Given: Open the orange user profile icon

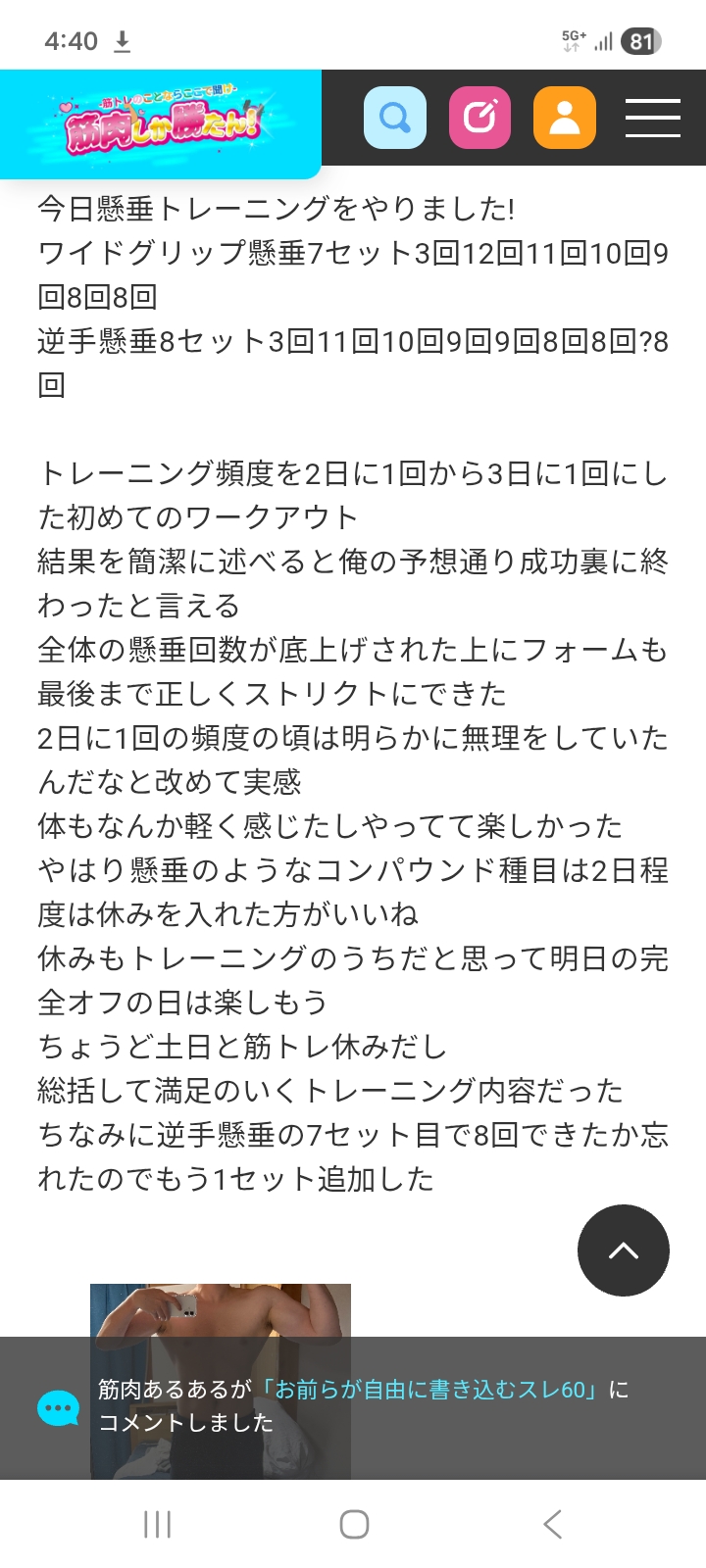Looking at the screenshot, I should [x=565, y=118].
